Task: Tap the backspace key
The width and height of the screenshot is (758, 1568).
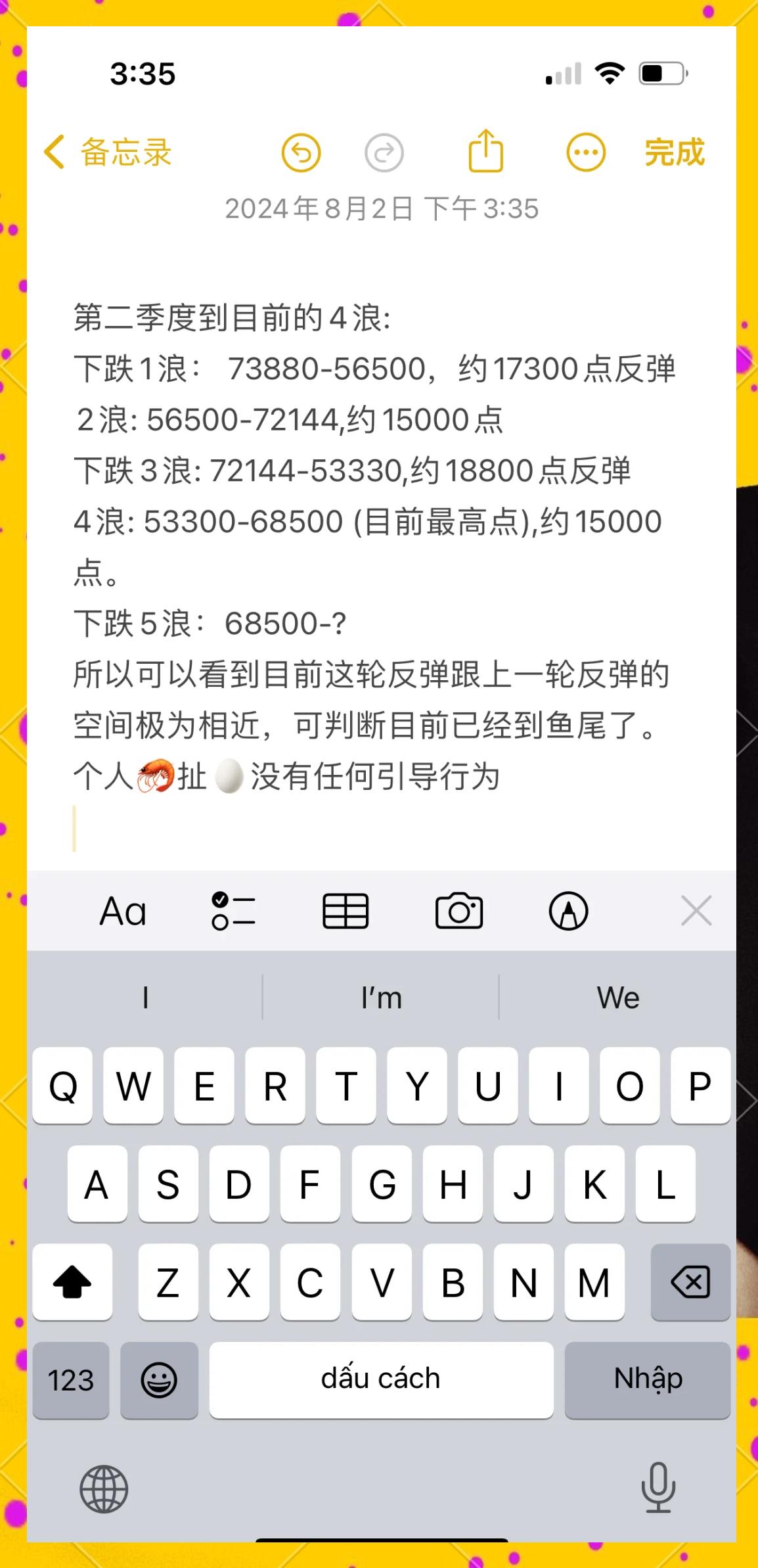Action: coord(690,1281)
